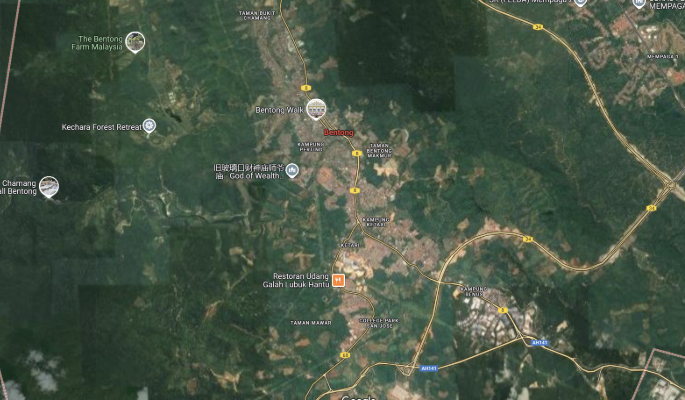Open Restoran Udang Galah Lubuk Hantu marker
The height and width of the screenshot is (400, 685).
[x=338, y=280]
